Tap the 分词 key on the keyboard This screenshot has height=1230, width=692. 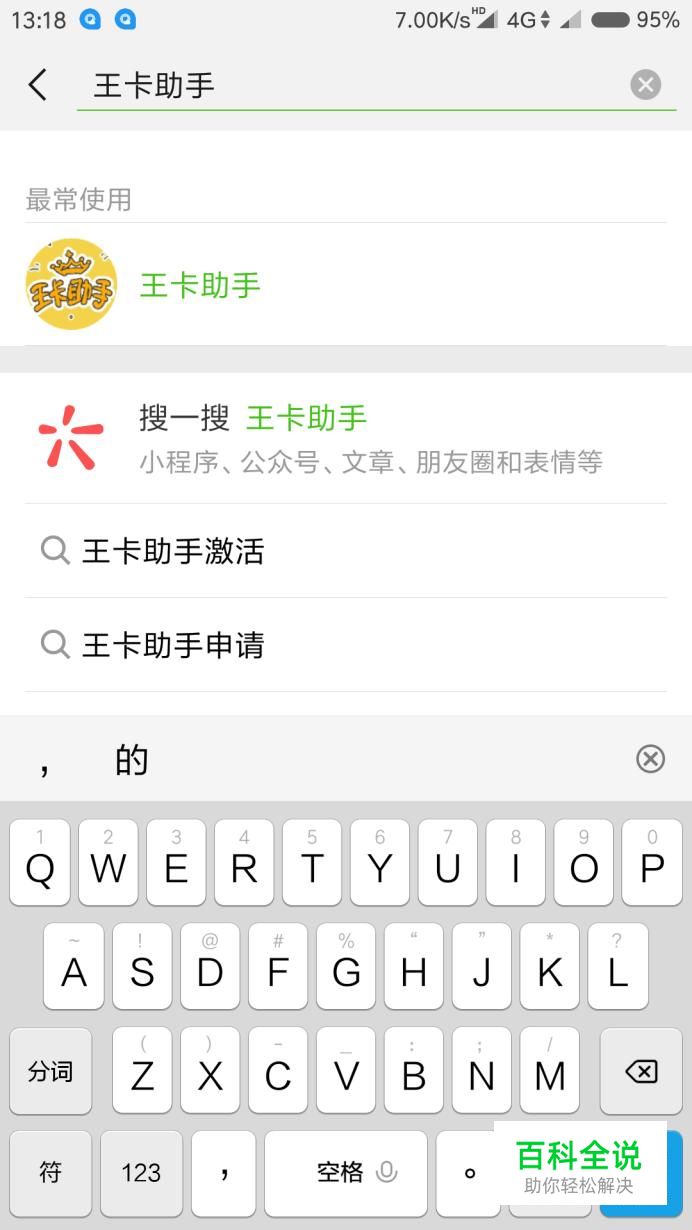tap(50, 1072)
